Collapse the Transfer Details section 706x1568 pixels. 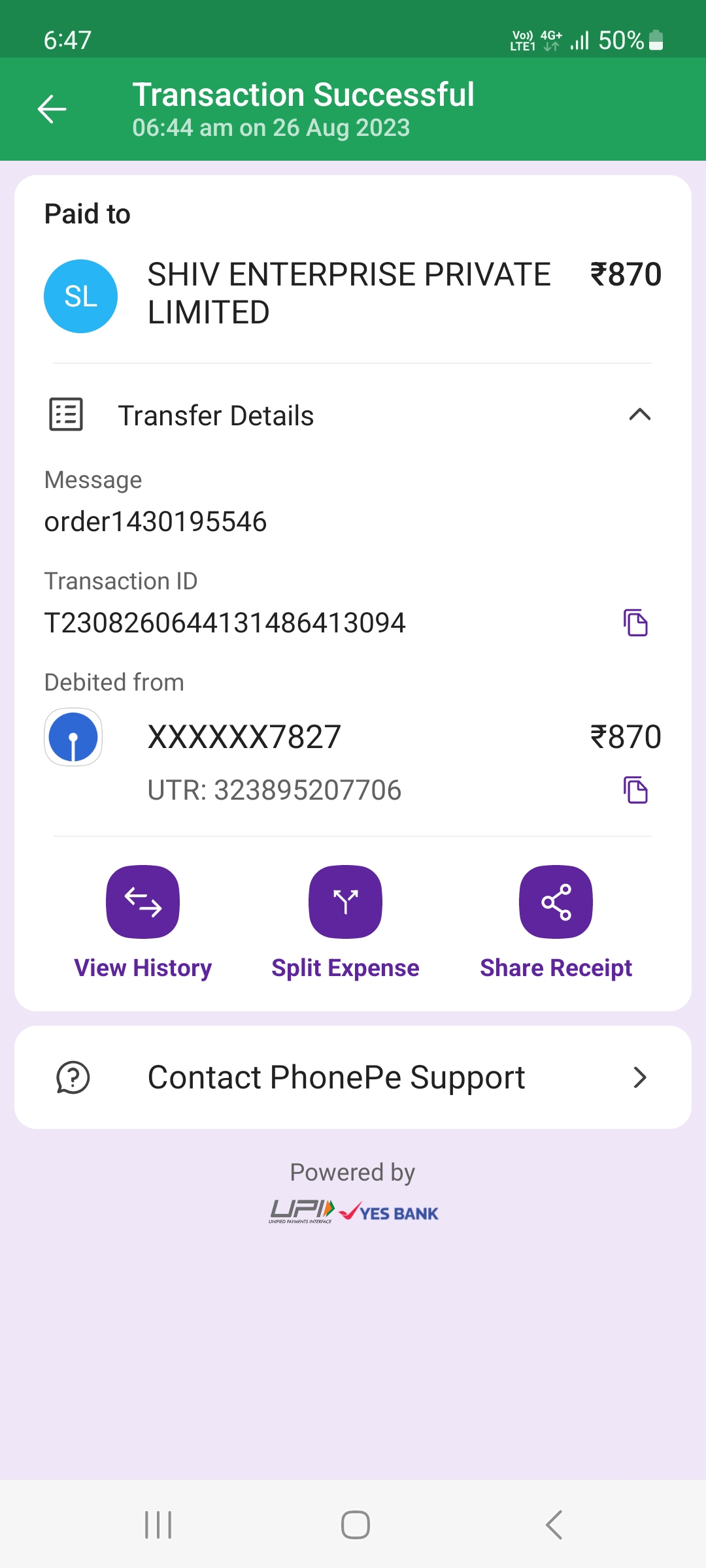pyautogui.click(x=639, y=415)
